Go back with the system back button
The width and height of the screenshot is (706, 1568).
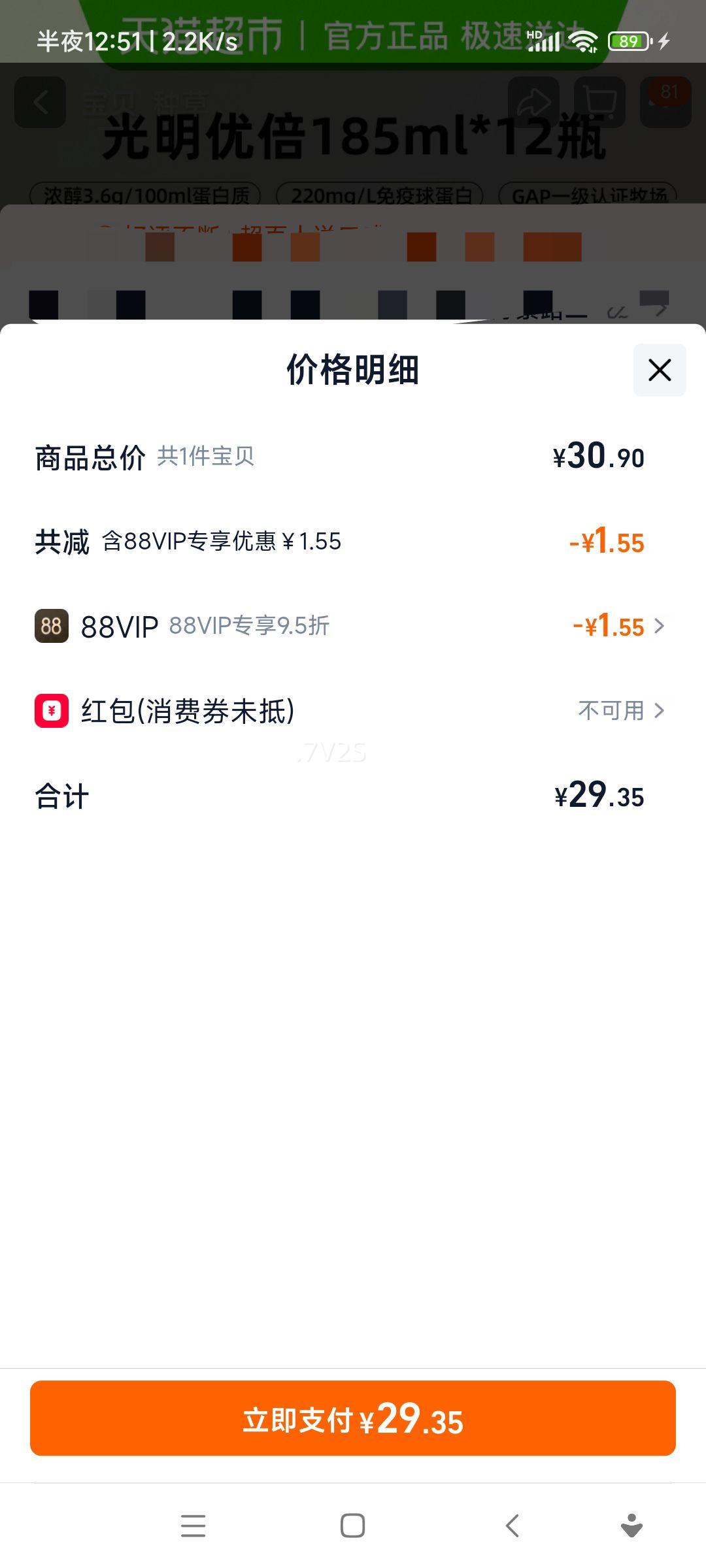513,1526
